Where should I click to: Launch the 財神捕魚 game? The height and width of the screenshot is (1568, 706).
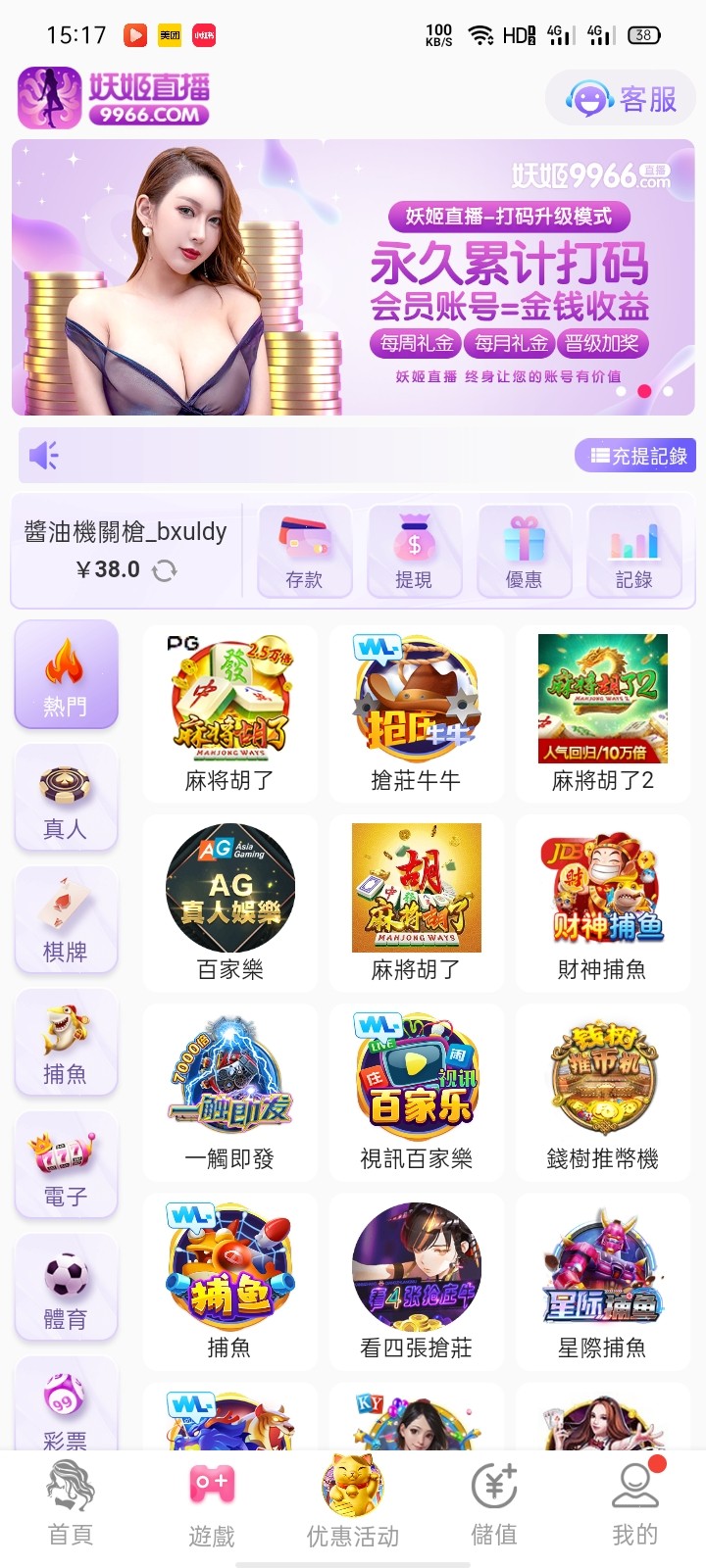click(x=603, y=900)
